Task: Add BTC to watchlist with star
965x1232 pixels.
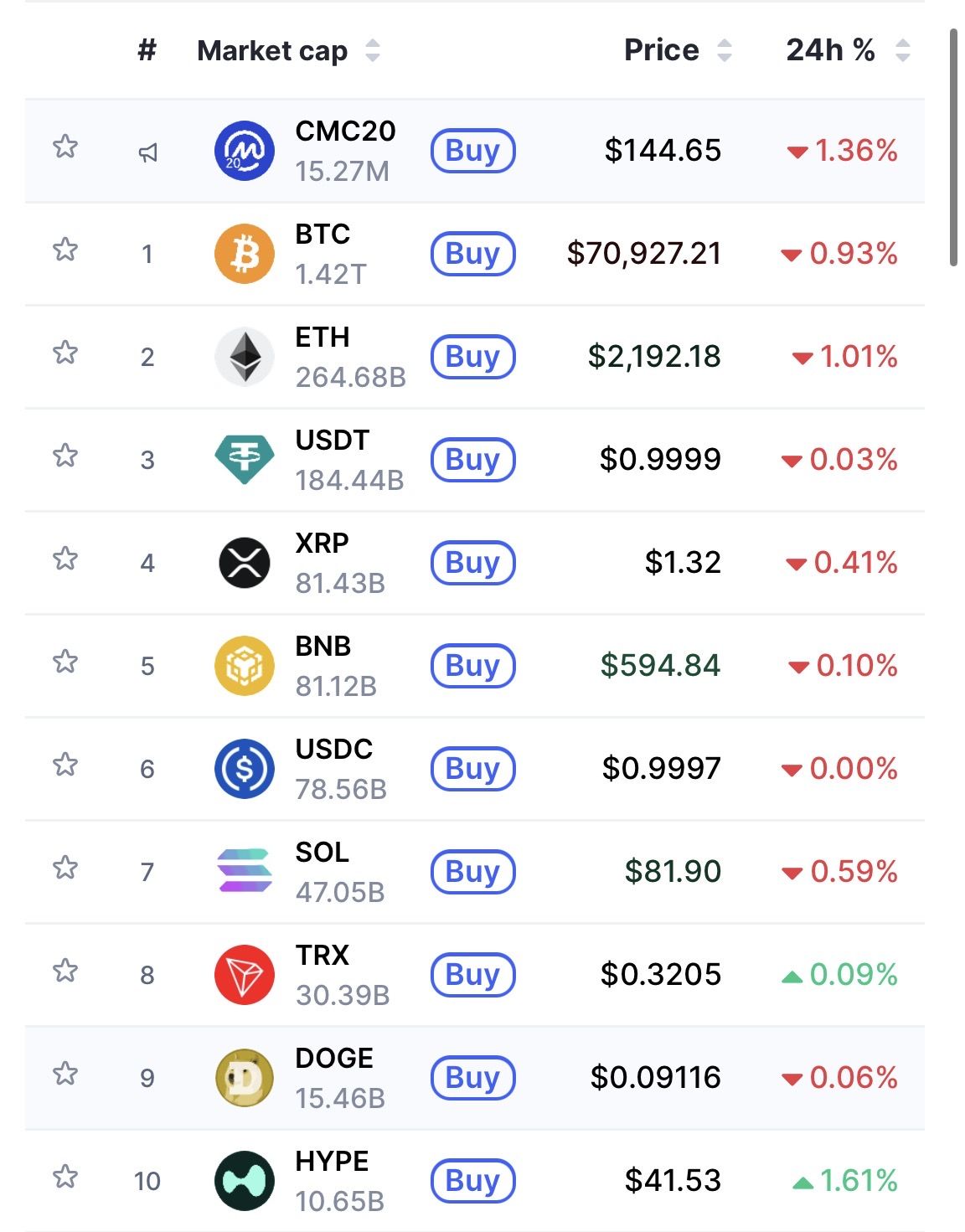Action: pos(65,250)
